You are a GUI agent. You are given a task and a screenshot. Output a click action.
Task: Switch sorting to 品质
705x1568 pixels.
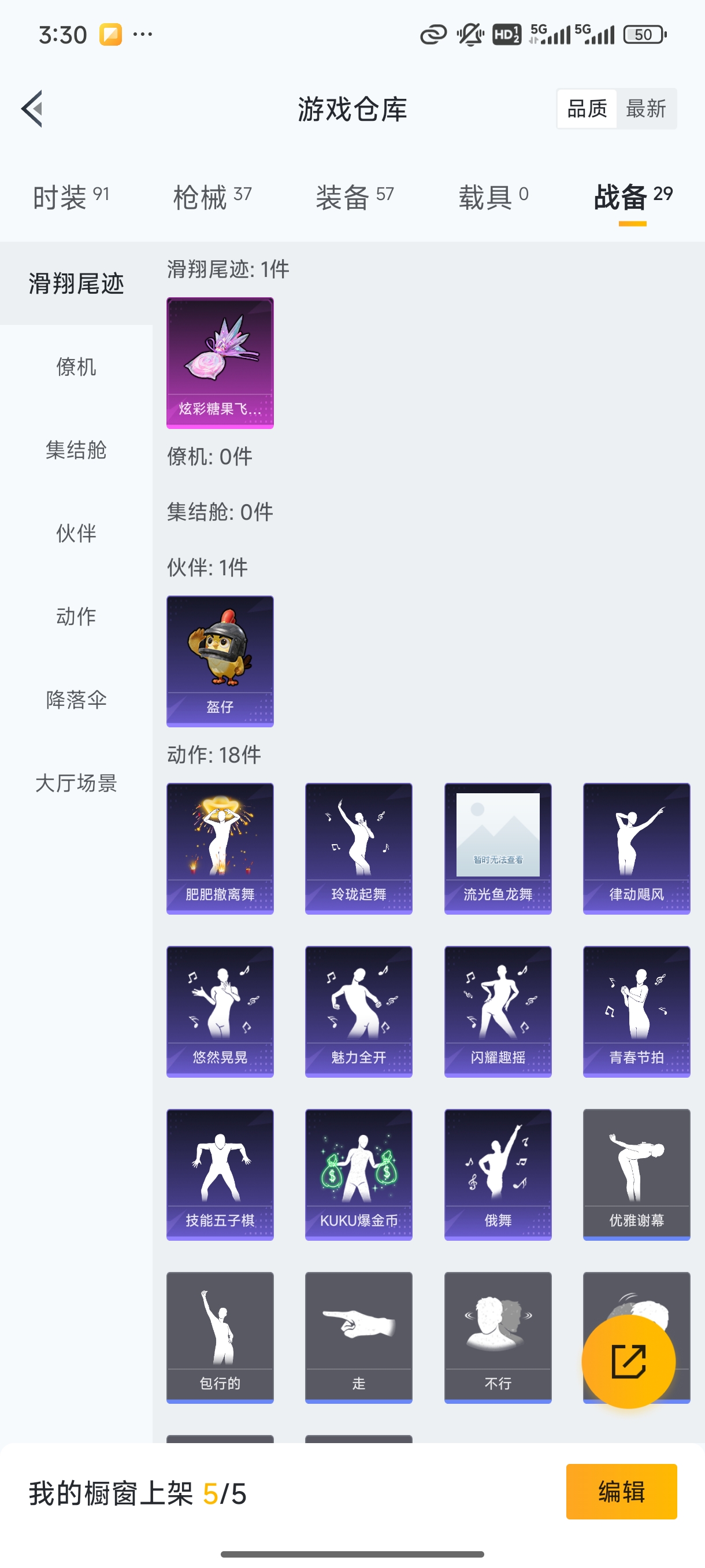pos(587,108)
